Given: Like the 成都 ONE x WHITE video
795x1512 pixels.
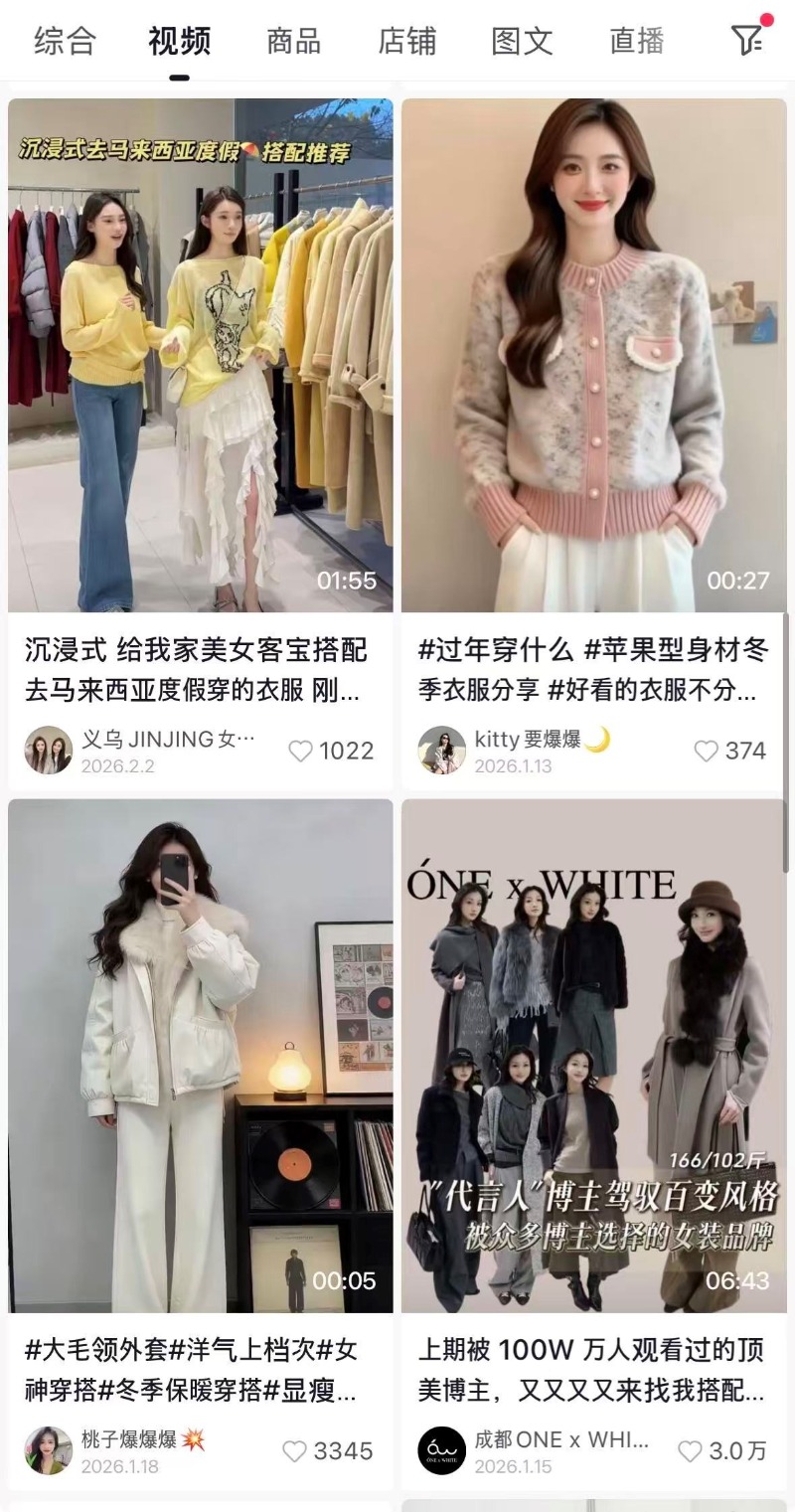Looking at the screenshot, I should click(x=690, y=1451).
